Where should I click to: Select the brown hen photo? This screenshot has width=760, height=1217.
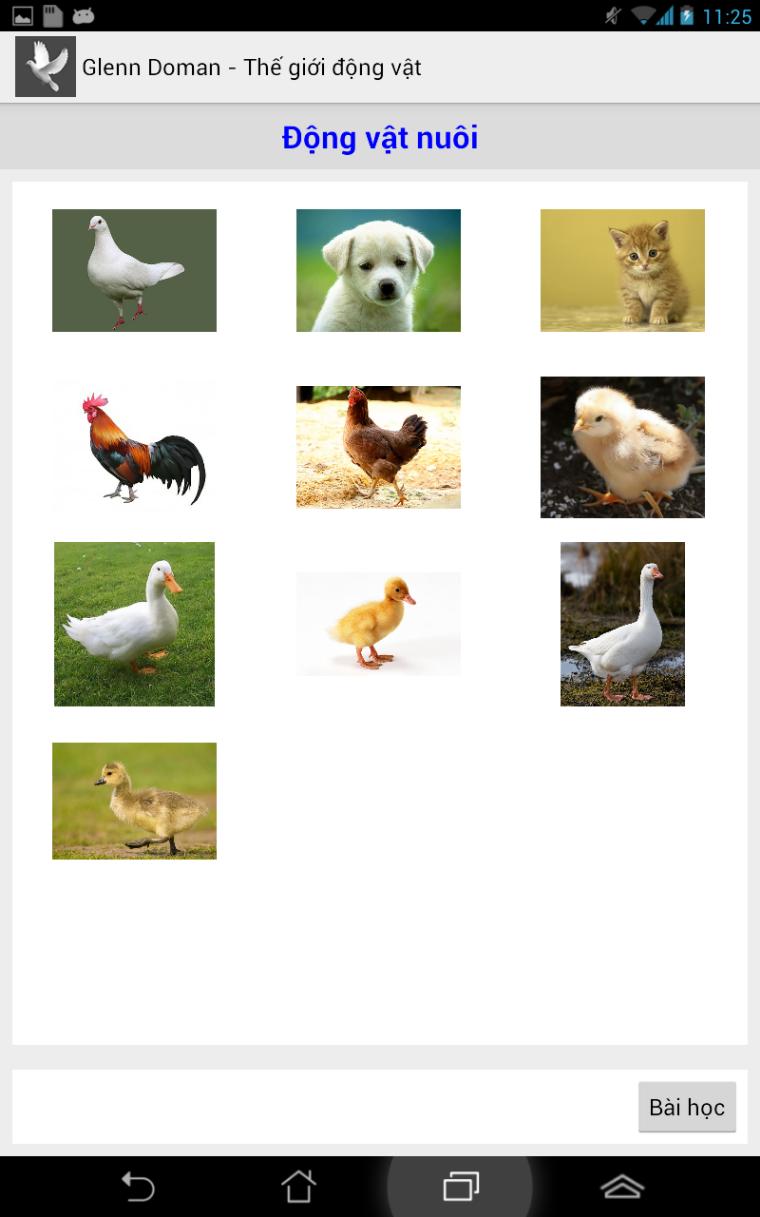pyautogui.click(x=378, y=447)
